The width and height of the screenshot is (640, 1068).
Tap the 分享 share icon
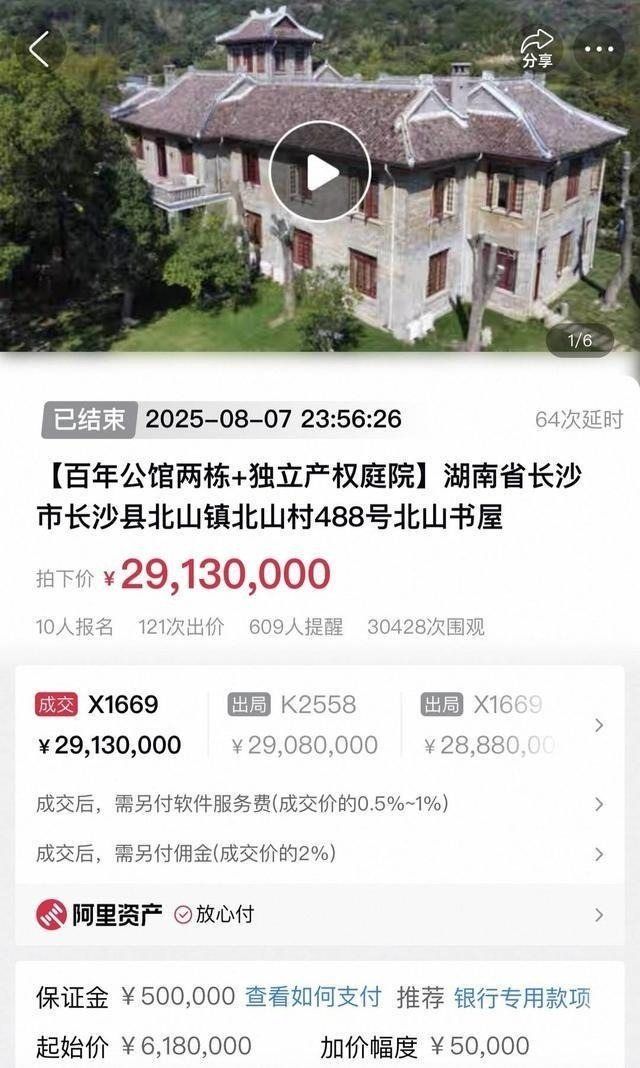click(x=536, y=46)
